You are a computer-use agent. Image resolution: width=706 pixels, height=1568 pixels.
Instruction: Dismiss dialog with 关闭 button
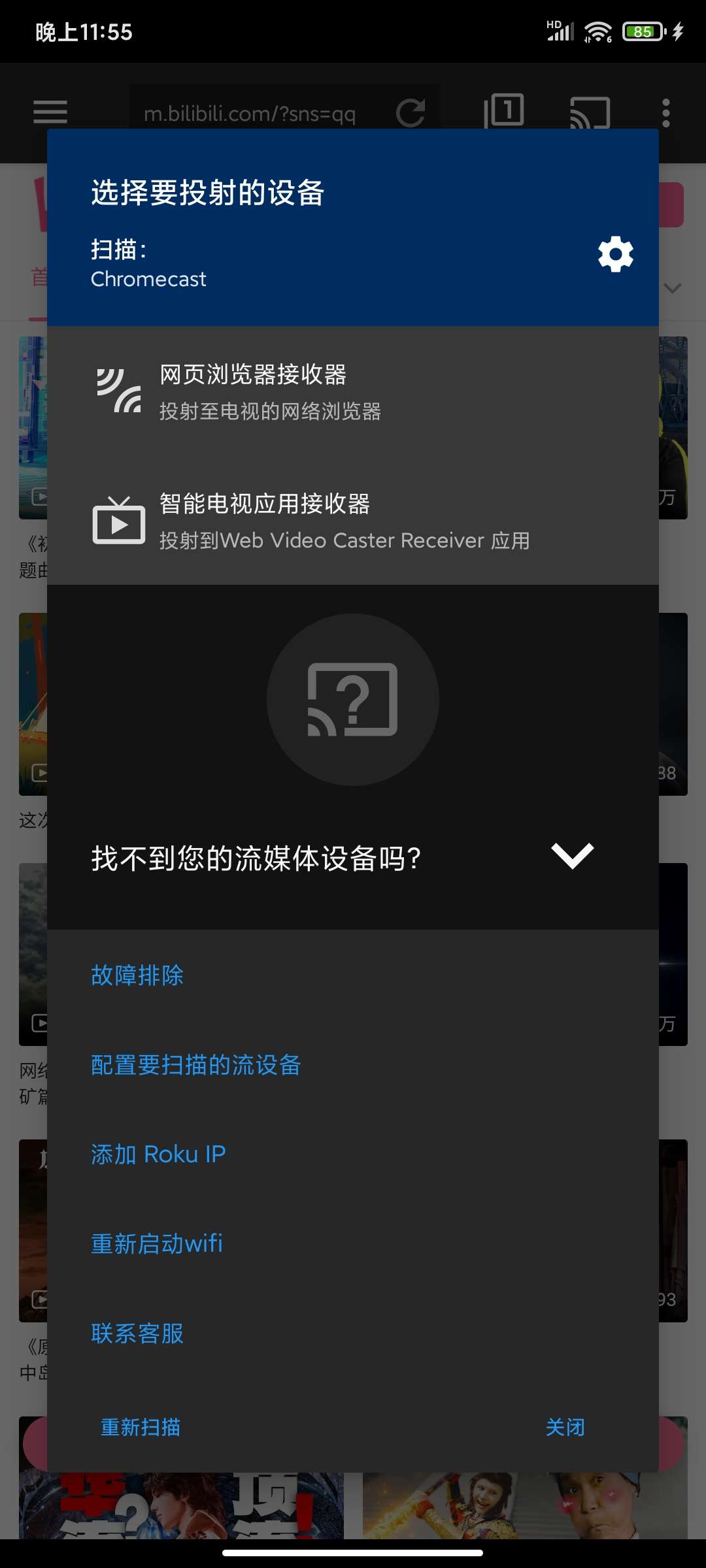[x=565, y=1427]
